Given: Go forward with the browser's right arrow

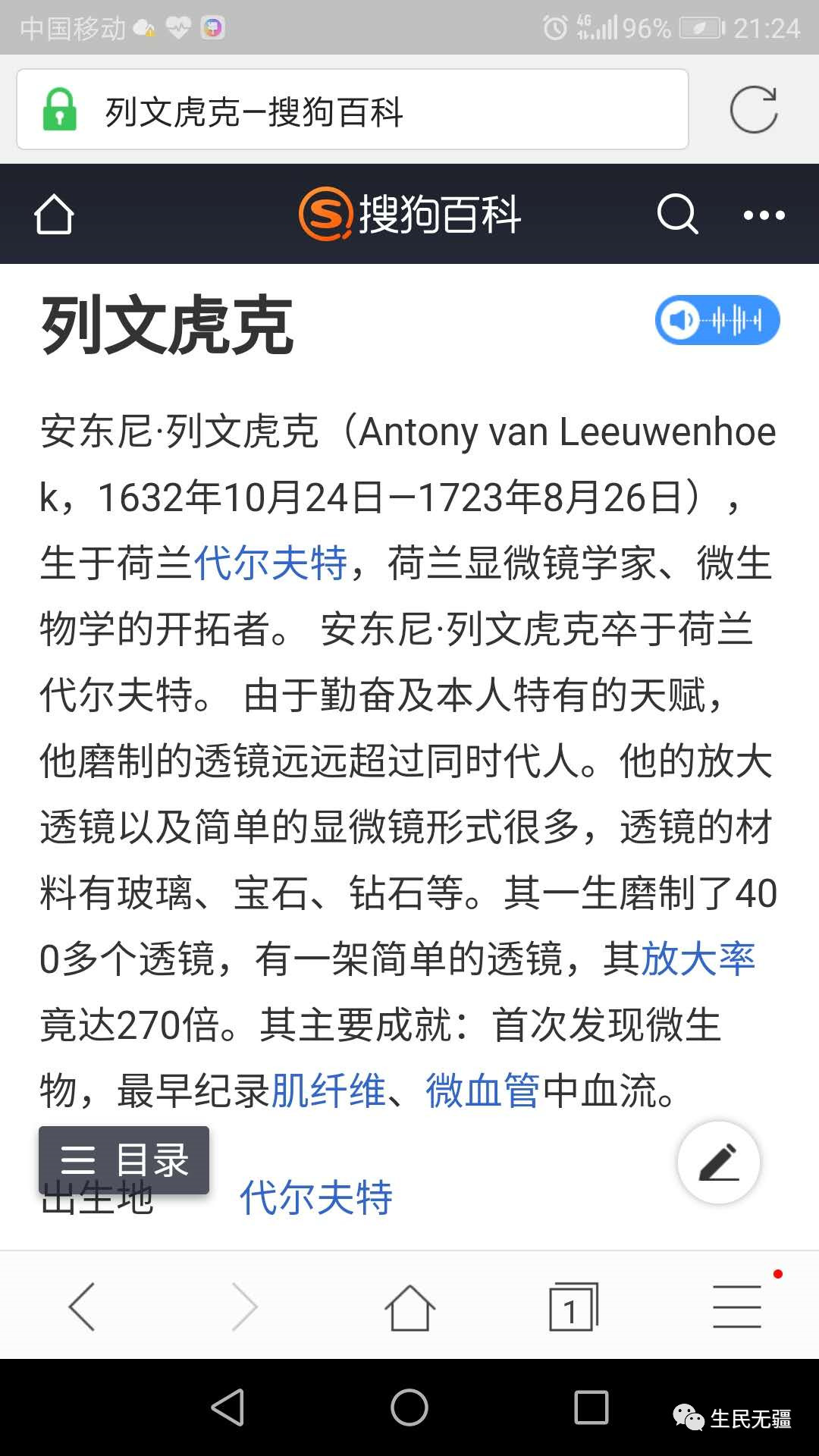Looking at the screenshot, I should tap(245, 1307).
